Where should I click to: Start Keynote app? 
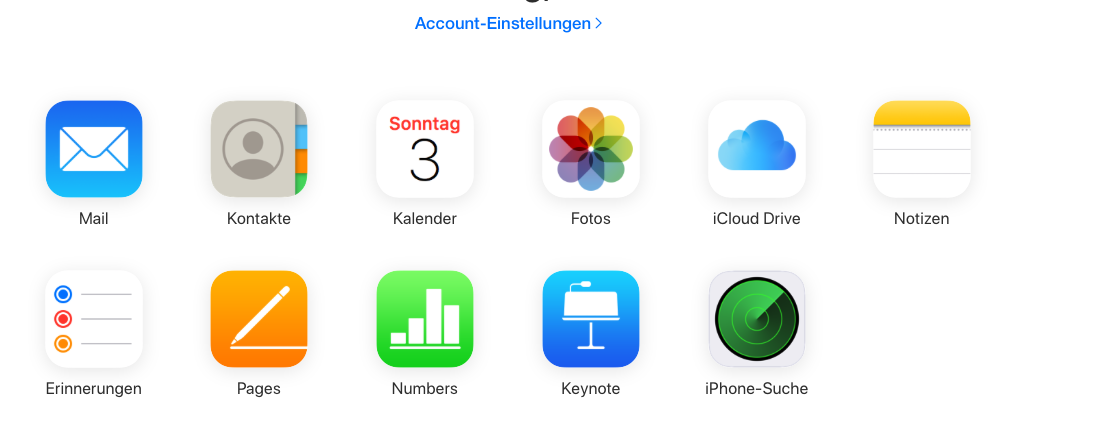(591, 319)
